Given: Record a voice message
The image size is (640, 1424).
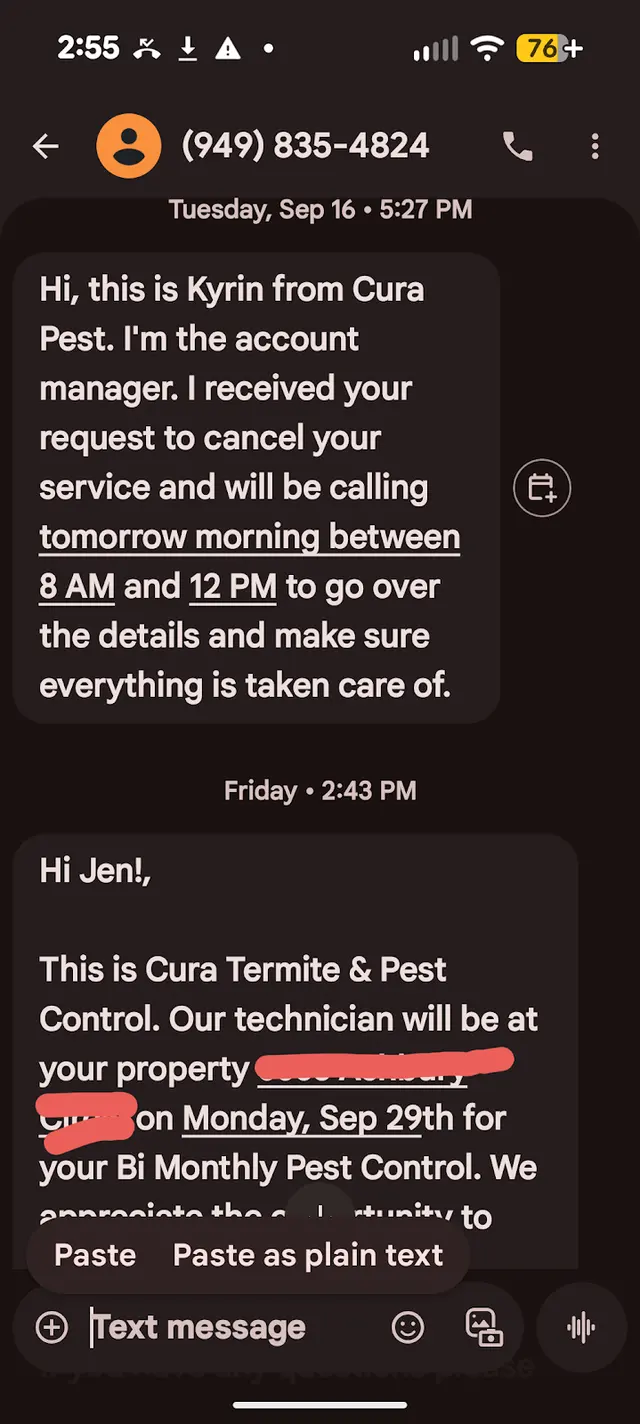Looking at the screenshot, I should tap(581, 1328).
